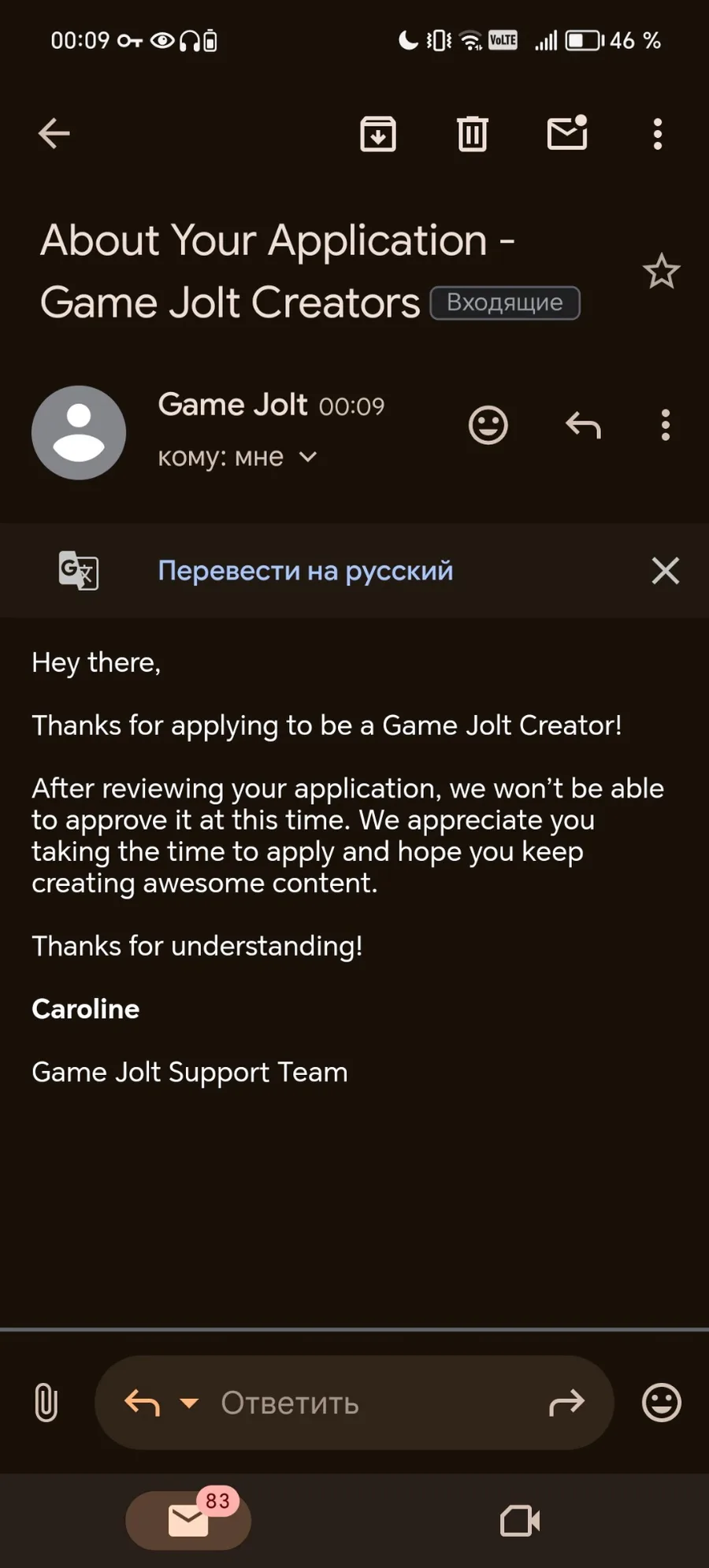The width and height of the screenshot is (709, 1568).
Task: Tap the Входящие label chip
Action: pos(505,302)
